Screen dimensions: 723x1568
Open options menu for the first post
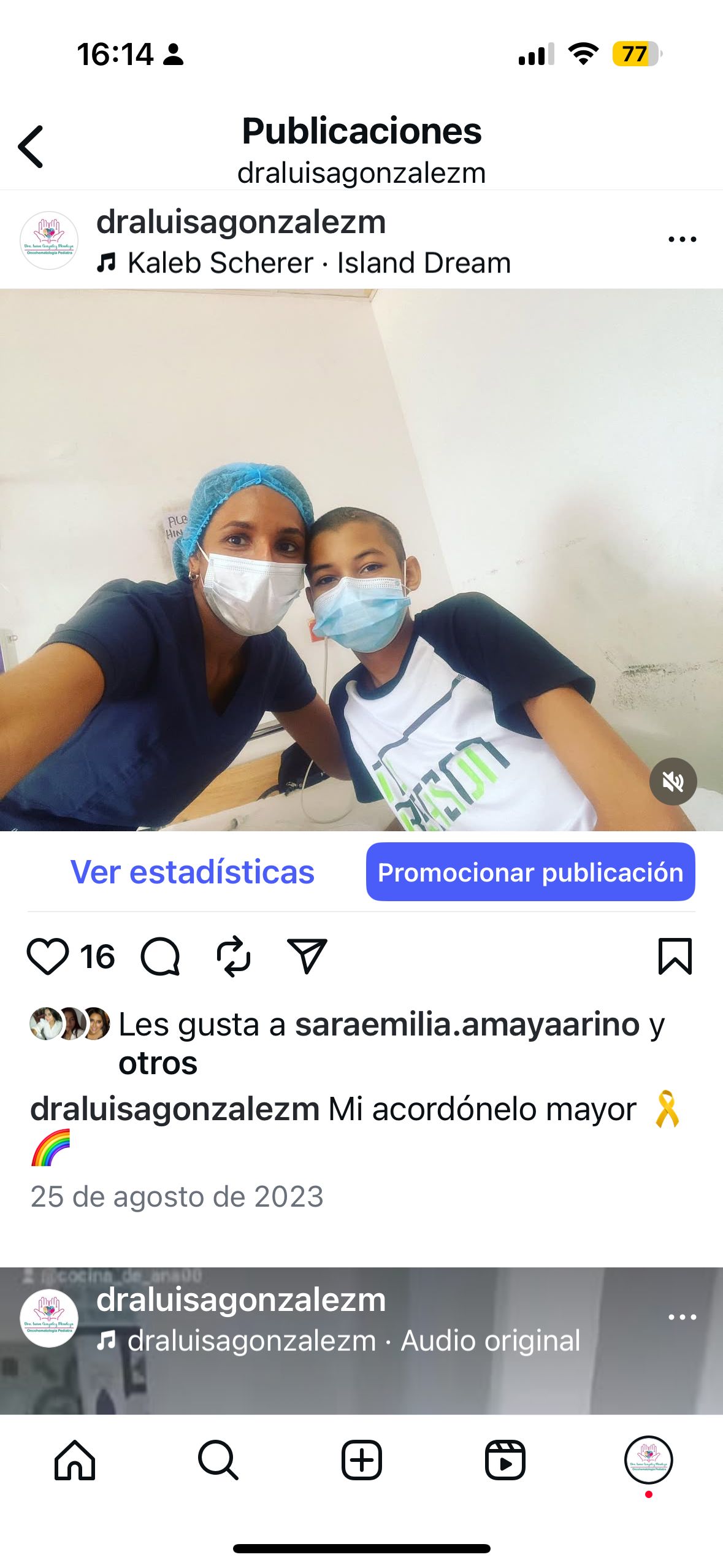682,239
